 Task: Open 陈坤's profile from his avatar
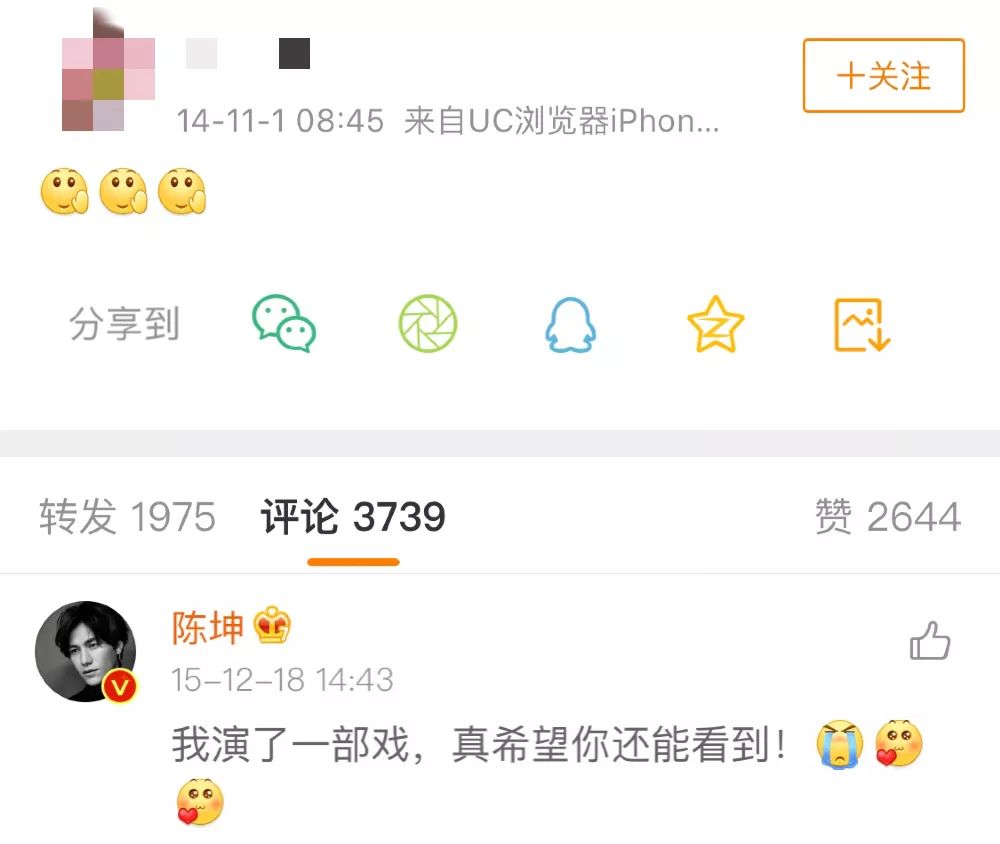pyautogui.click(x=85, y=651)
